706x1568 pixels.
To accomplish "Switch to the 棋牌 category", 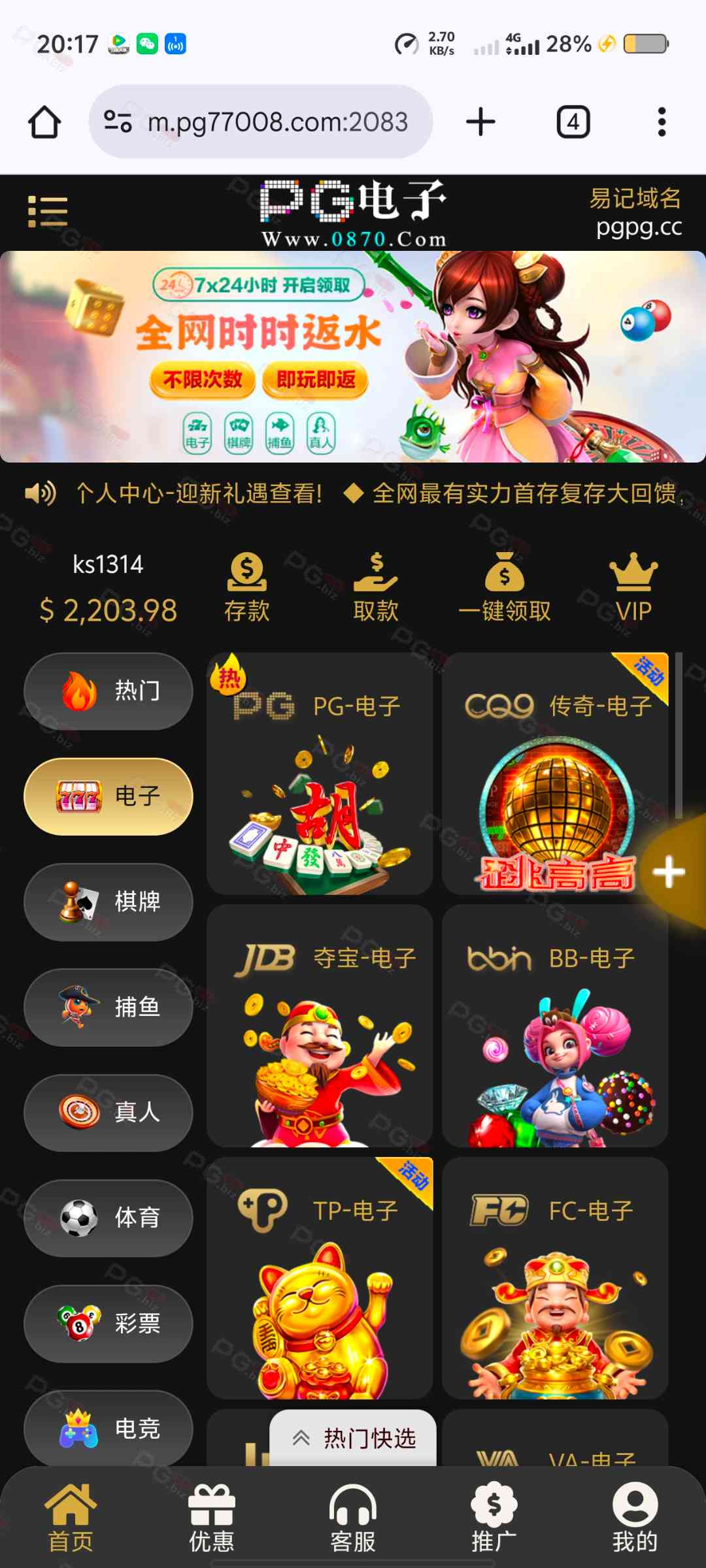I will click(109, 902).
